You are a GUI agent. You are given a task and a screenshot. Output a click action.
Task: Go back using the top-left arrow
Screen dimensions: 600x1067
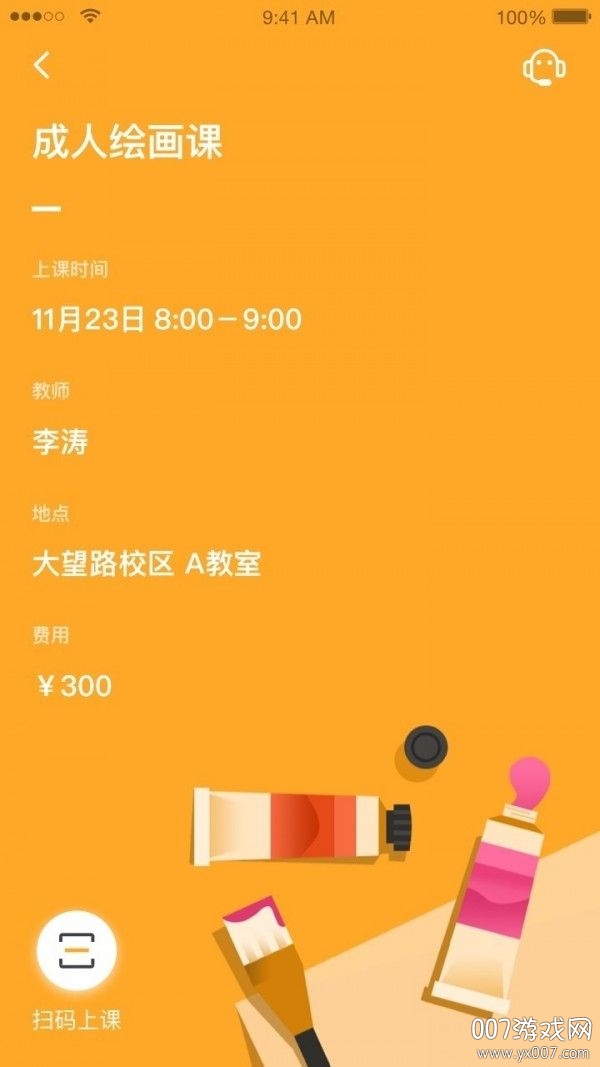pos(41,66)
